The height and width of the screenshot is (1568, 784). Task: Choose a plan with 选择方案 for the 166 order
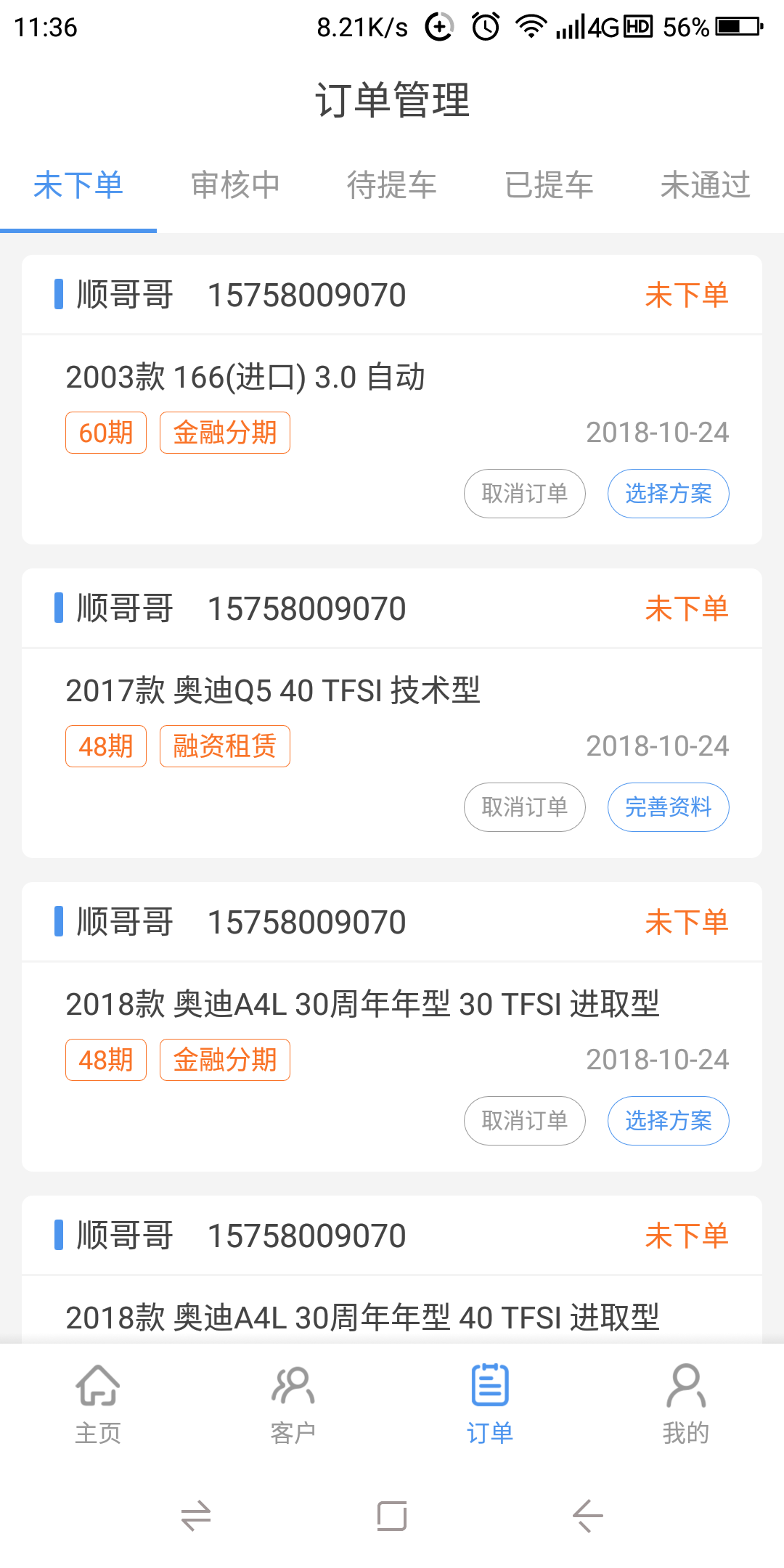pos(668,493)
